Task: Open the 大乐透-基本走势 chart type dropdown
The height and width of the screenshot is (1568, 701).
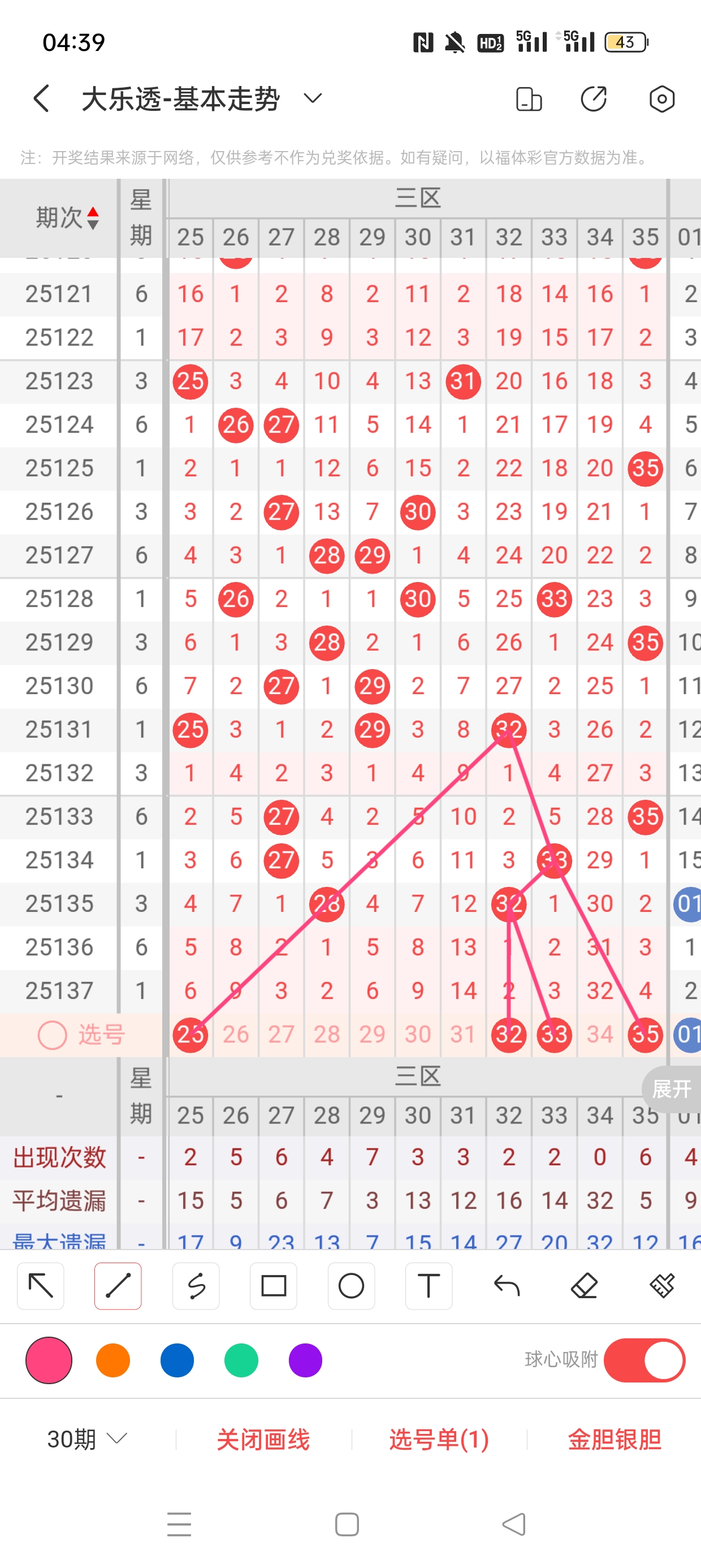Action: click(312, 98)
